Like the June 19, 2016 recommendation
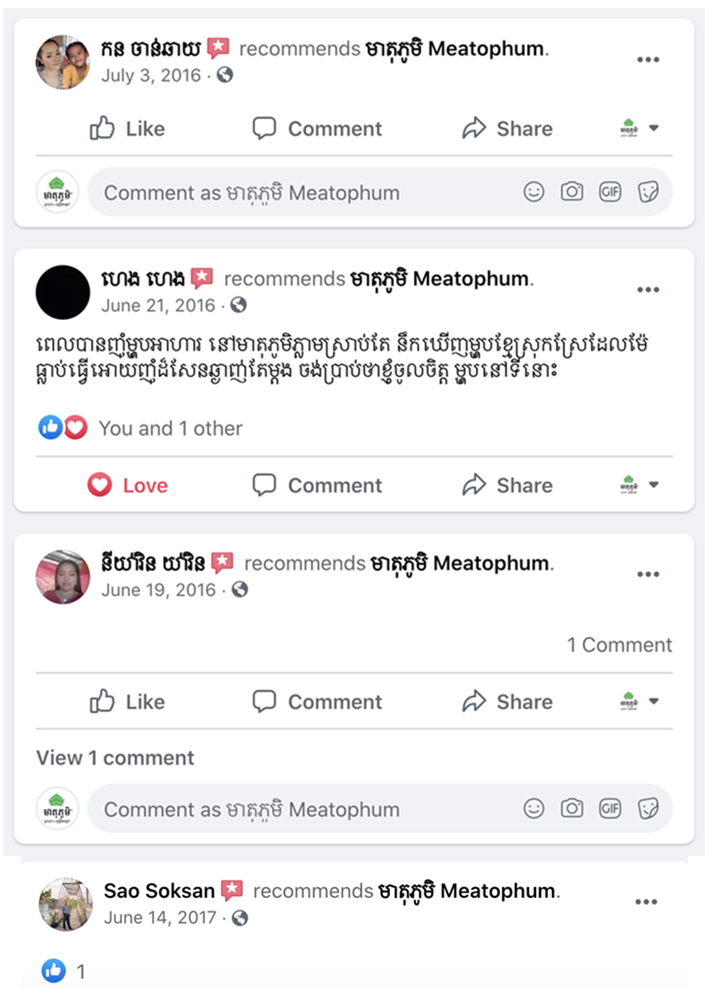 [127, 703]
